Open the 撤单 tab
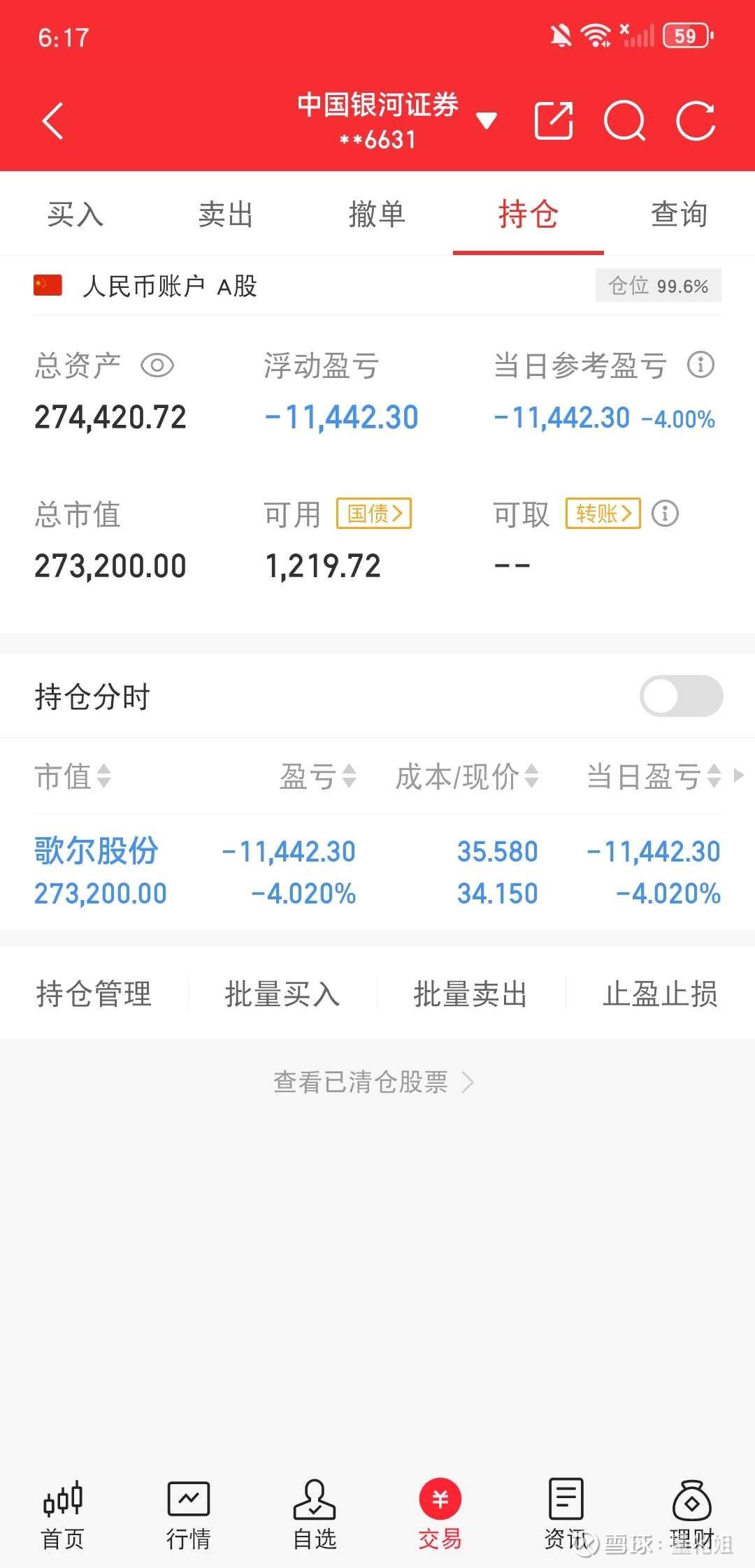Image resolution: width=755 pixels, height=1568 pixels. click(x=377, y=214)
